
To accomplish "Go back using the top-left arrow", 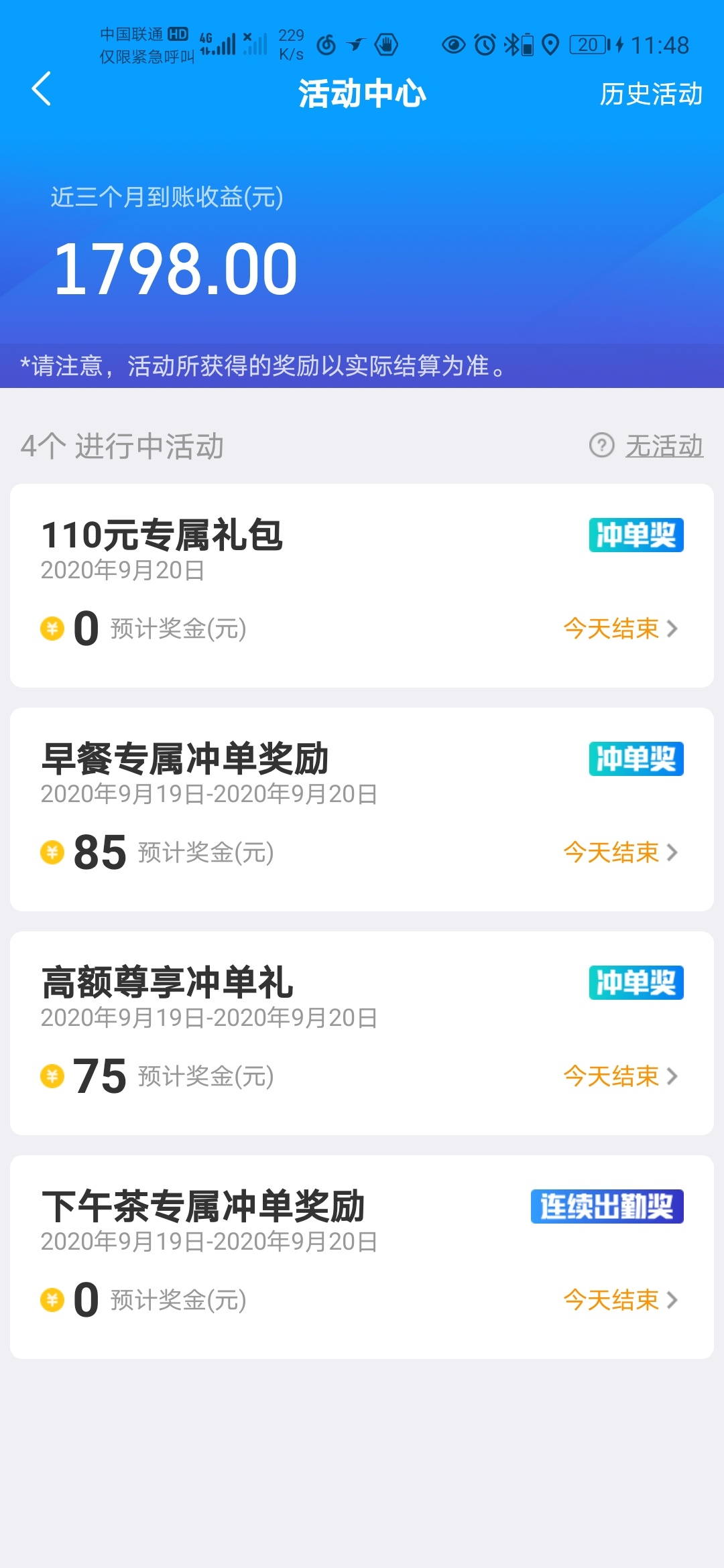I will (42, 89).
